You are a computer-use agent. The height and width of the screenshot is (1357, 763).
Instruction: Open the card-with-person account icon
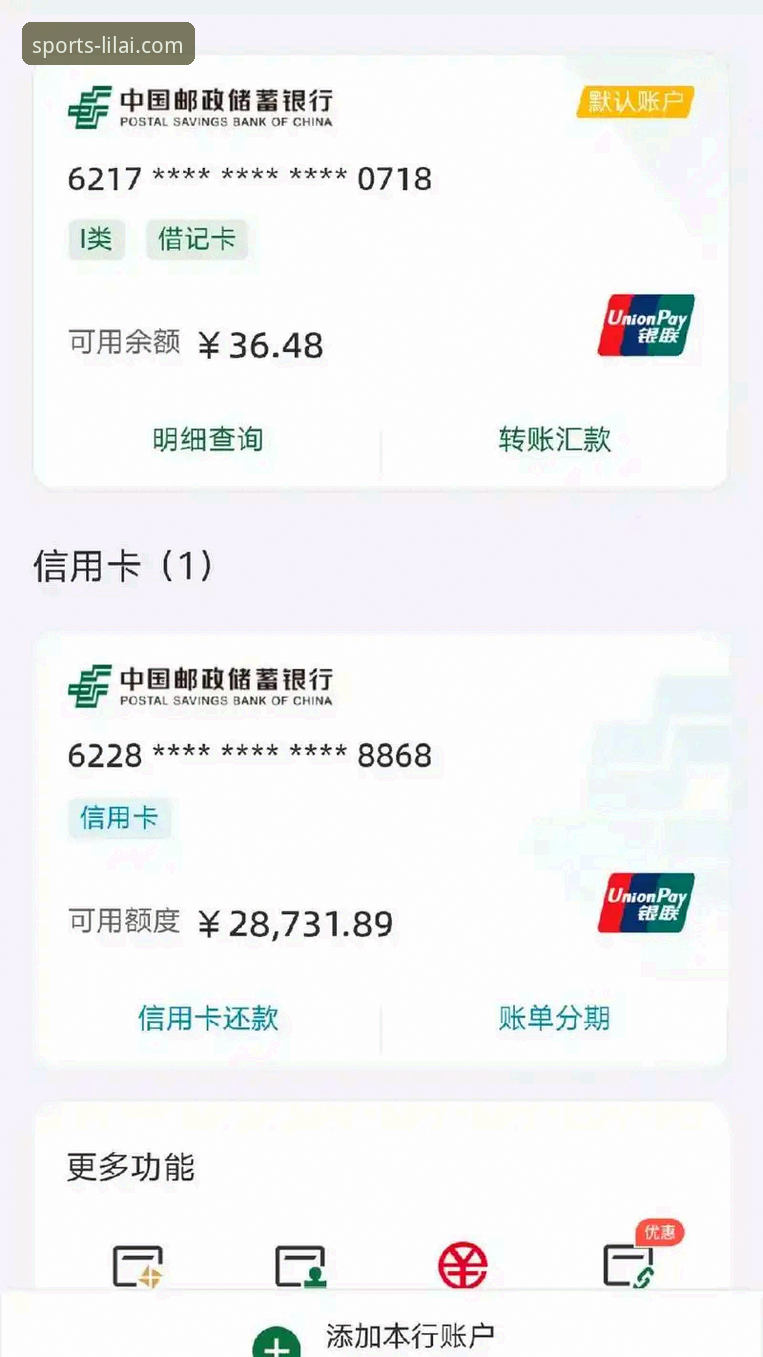300,1265
